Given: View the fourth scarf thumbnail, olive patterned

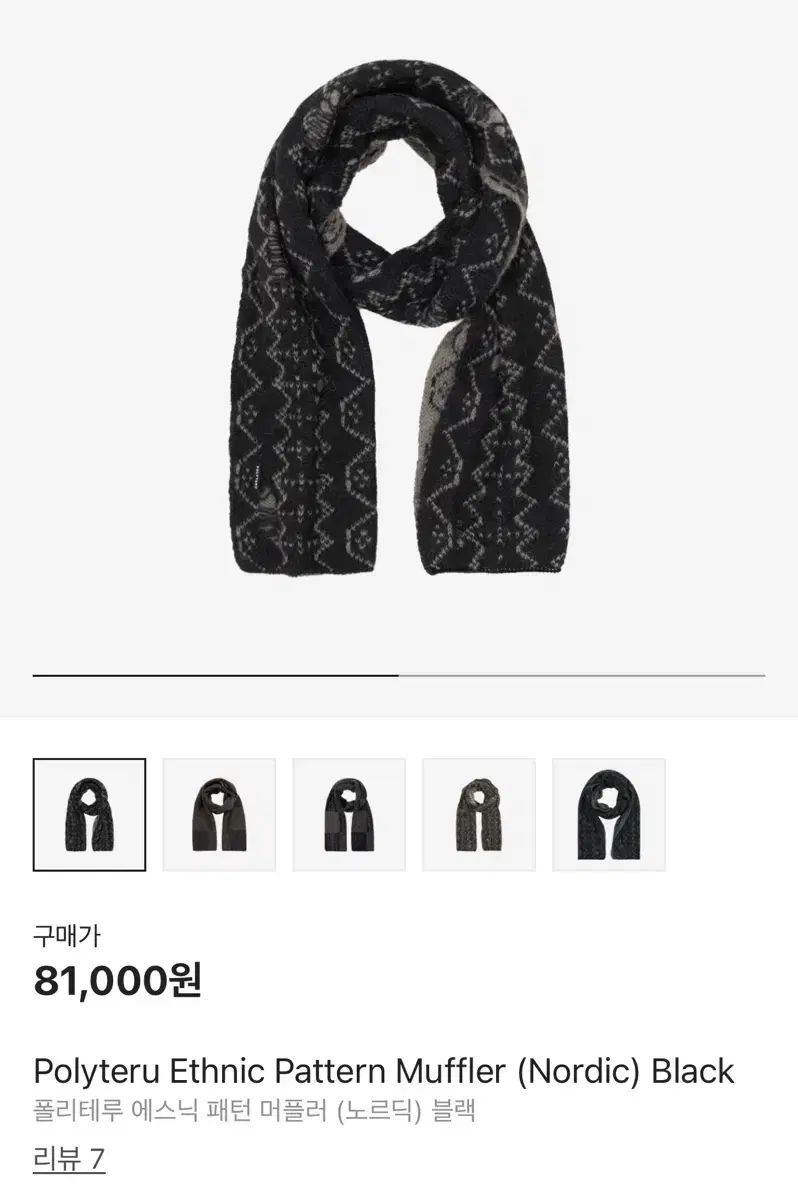Looking at the screenshot, I should [x=479, y=814].
